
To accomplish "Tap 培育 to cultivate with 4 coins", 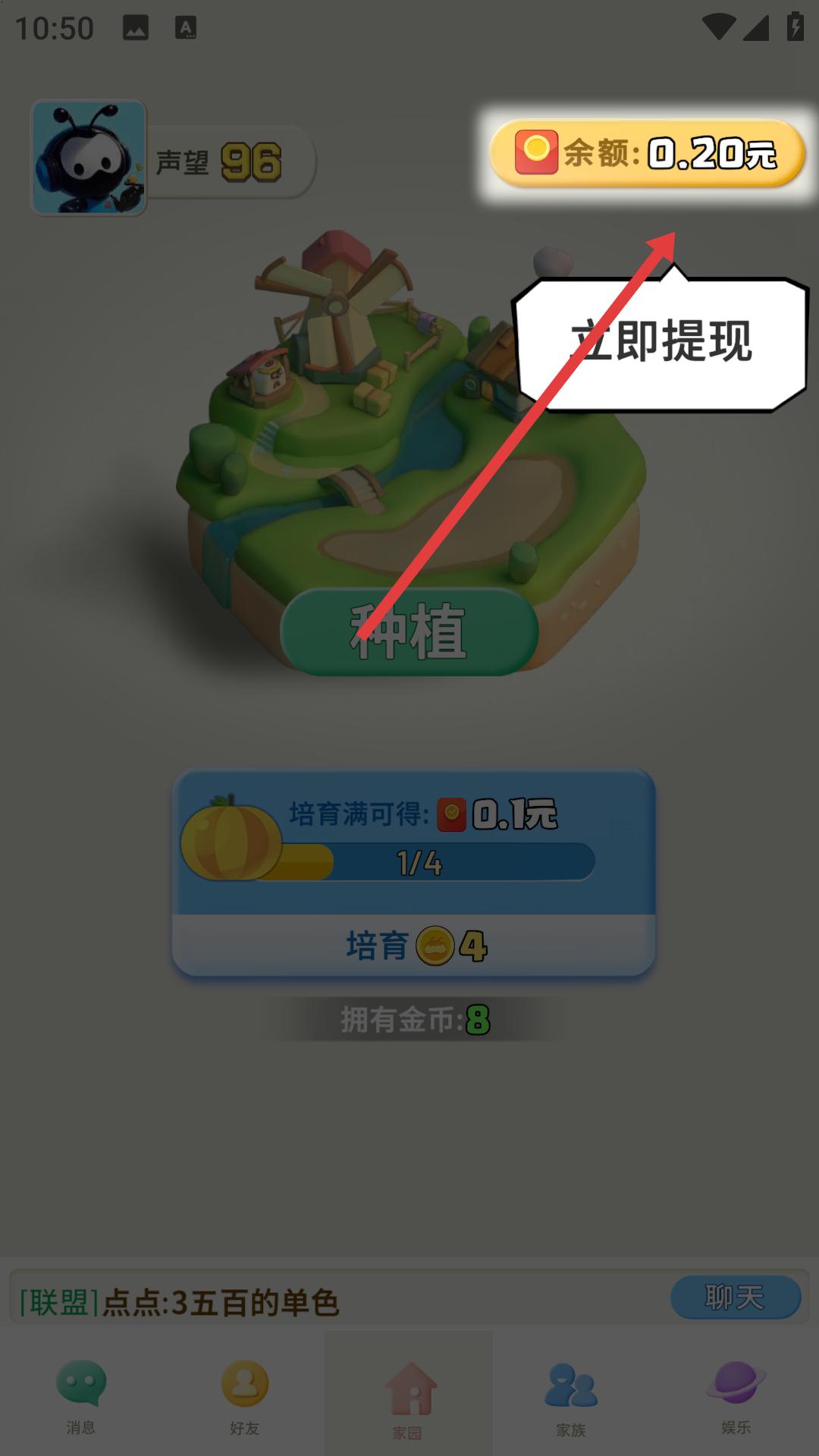I will [x=413, y=946].
